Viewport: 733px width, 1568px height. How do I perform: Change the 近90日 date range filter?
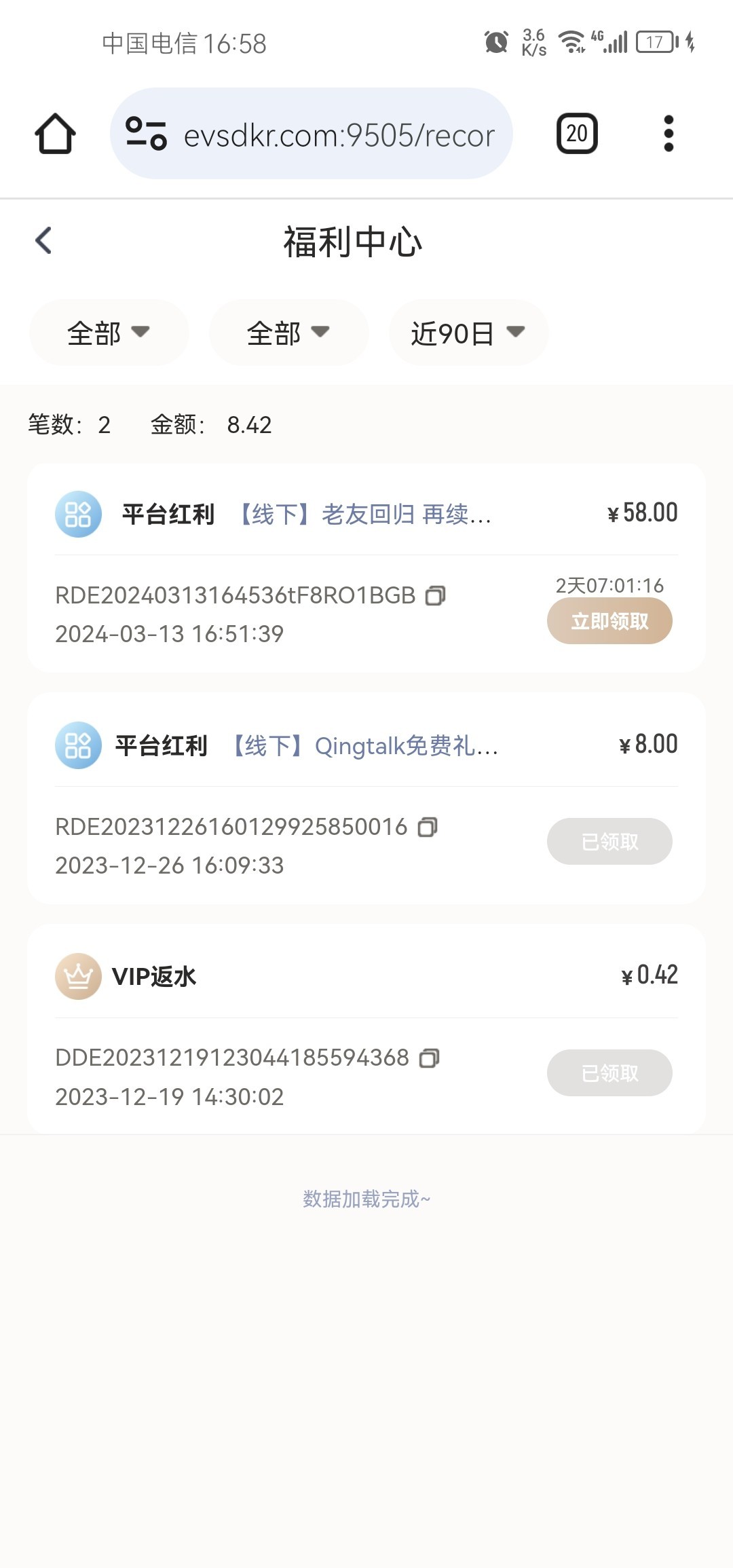click(468, 333)
